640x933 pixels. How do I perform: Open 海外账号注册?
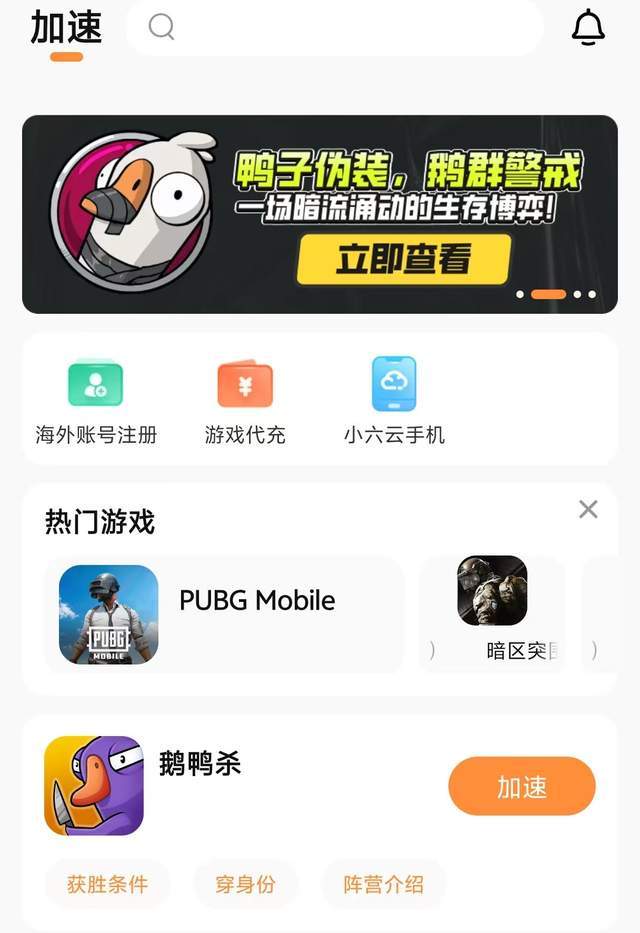[96, 400]
